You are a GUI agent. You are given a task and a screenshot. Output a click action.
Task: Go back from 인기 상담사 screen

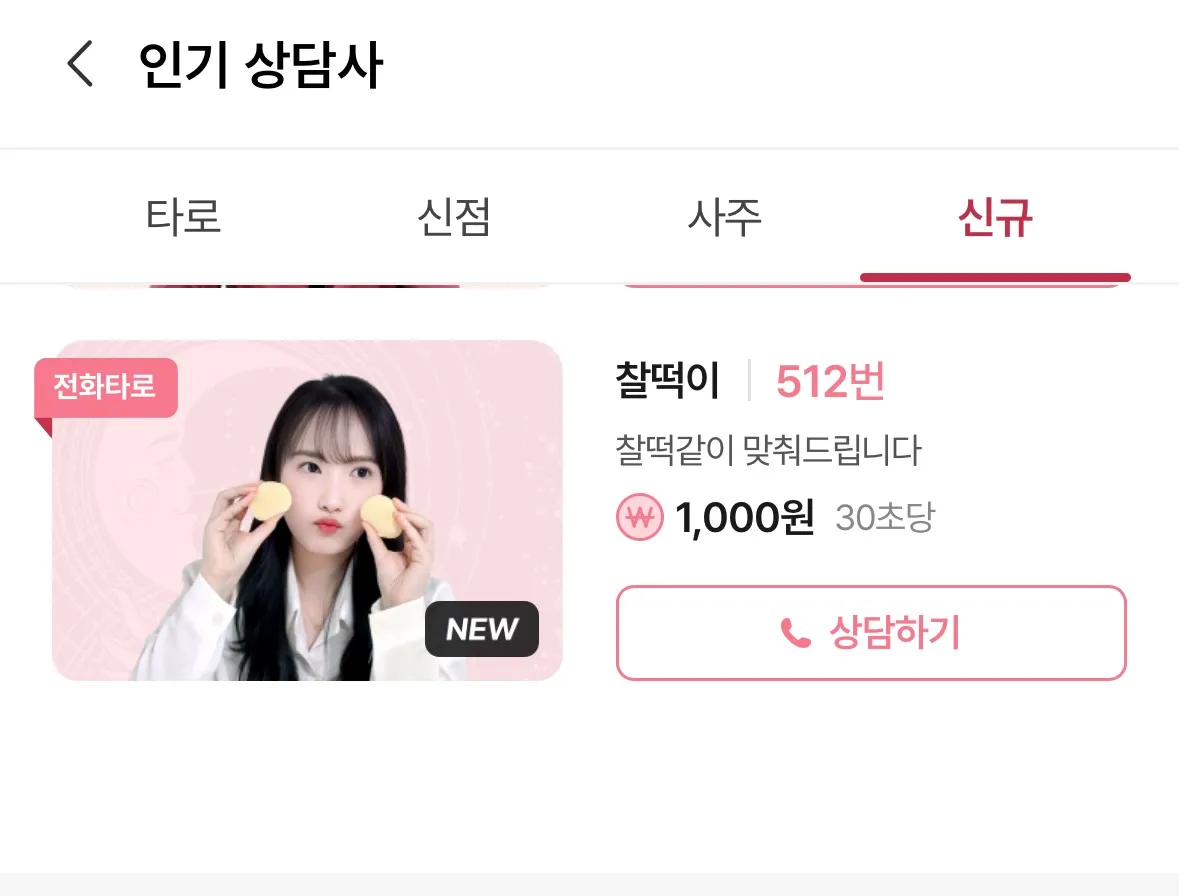80,65
